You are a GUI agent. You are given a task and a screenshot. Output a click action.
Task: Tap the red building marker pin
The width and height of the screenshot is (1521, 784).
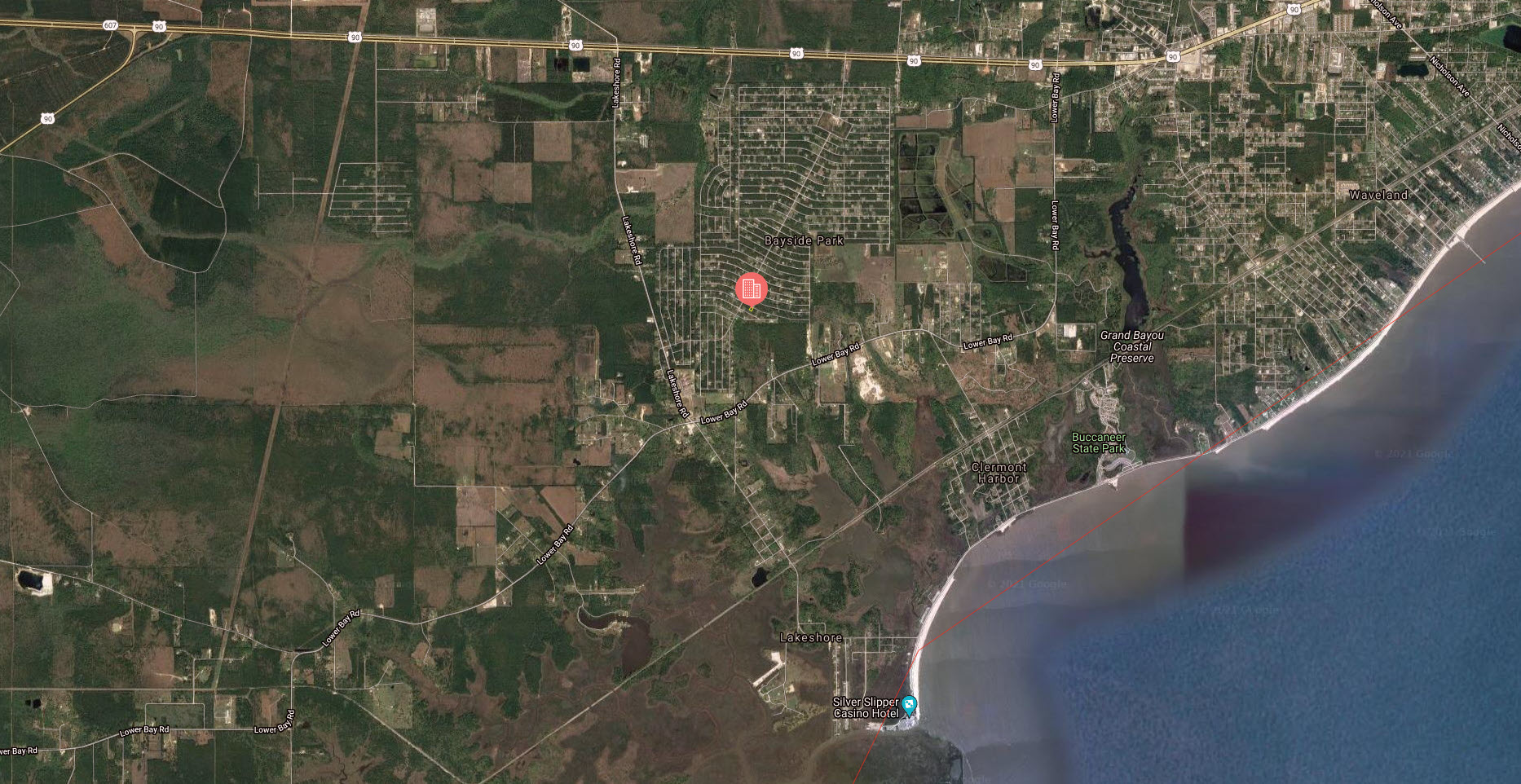tap(751, 289)
